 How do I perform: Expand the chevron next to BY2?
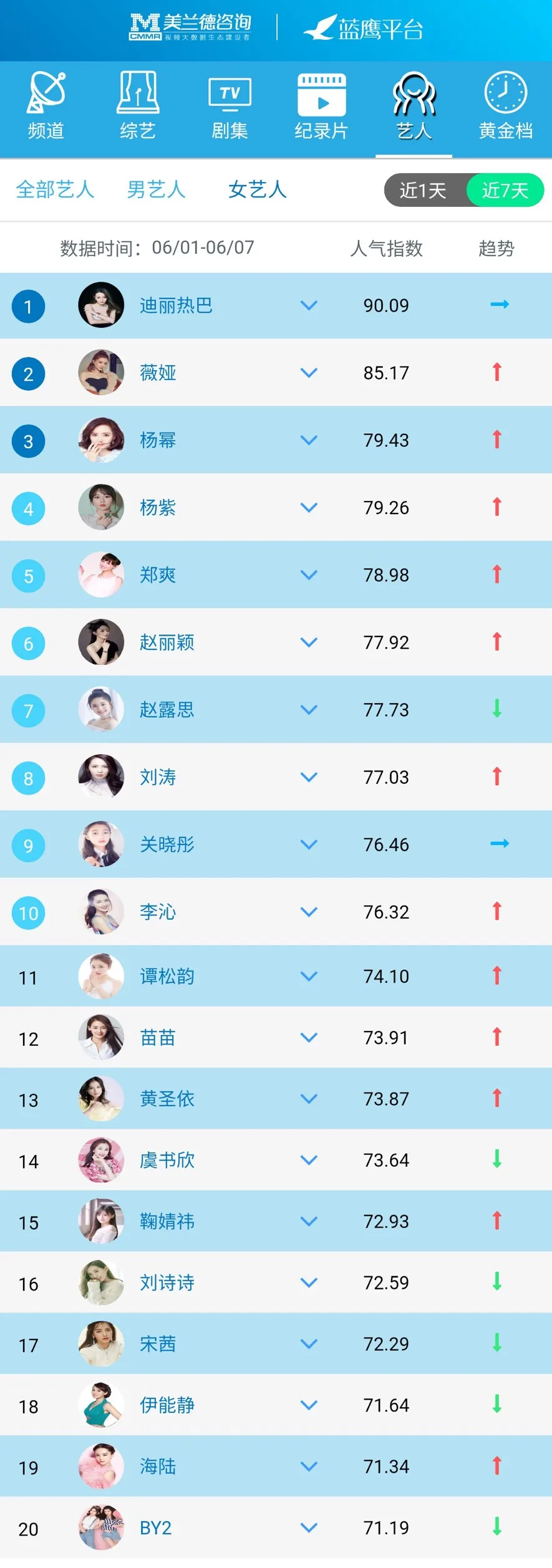[x=309, y=1527]
